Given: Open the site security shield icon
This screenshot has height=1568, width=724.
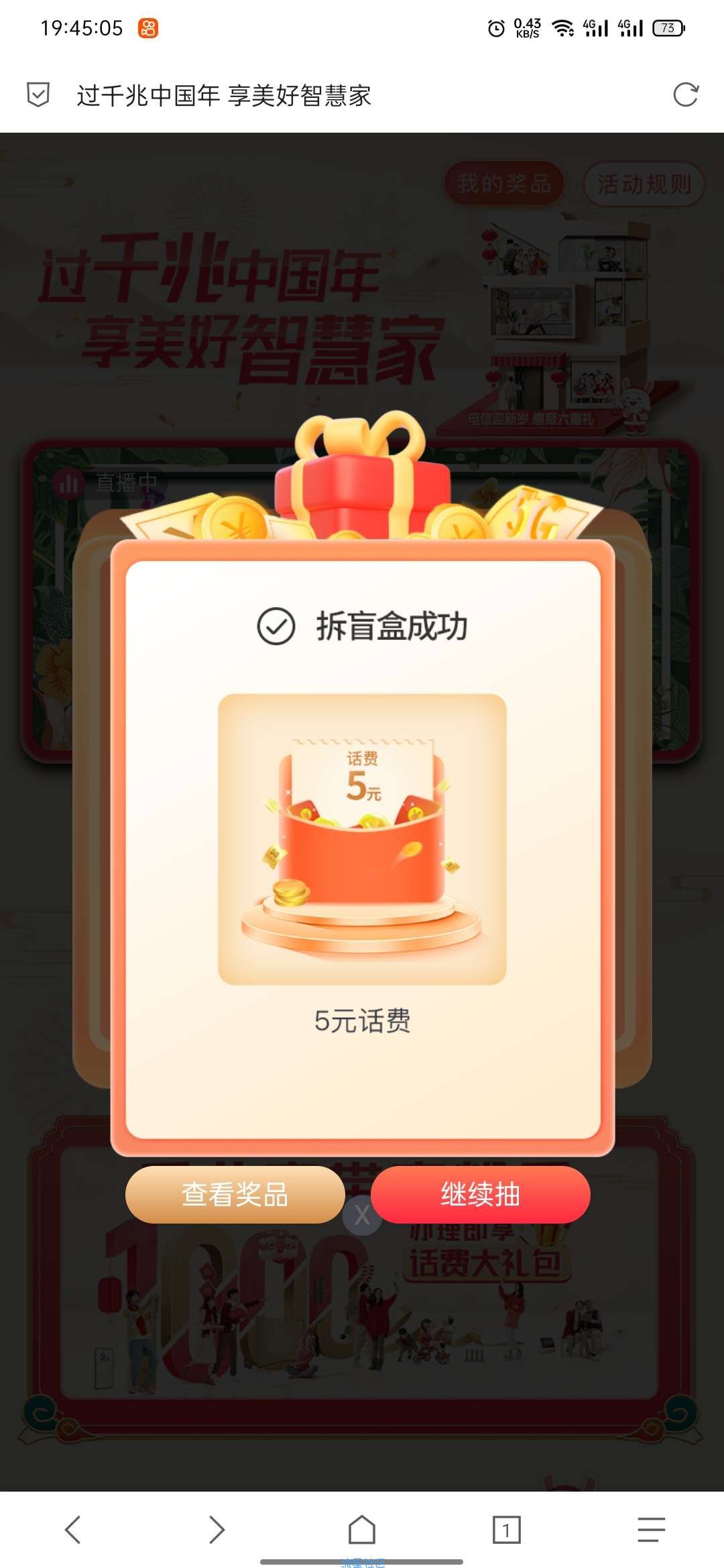Looking at the screenshot, I should 38,95.
